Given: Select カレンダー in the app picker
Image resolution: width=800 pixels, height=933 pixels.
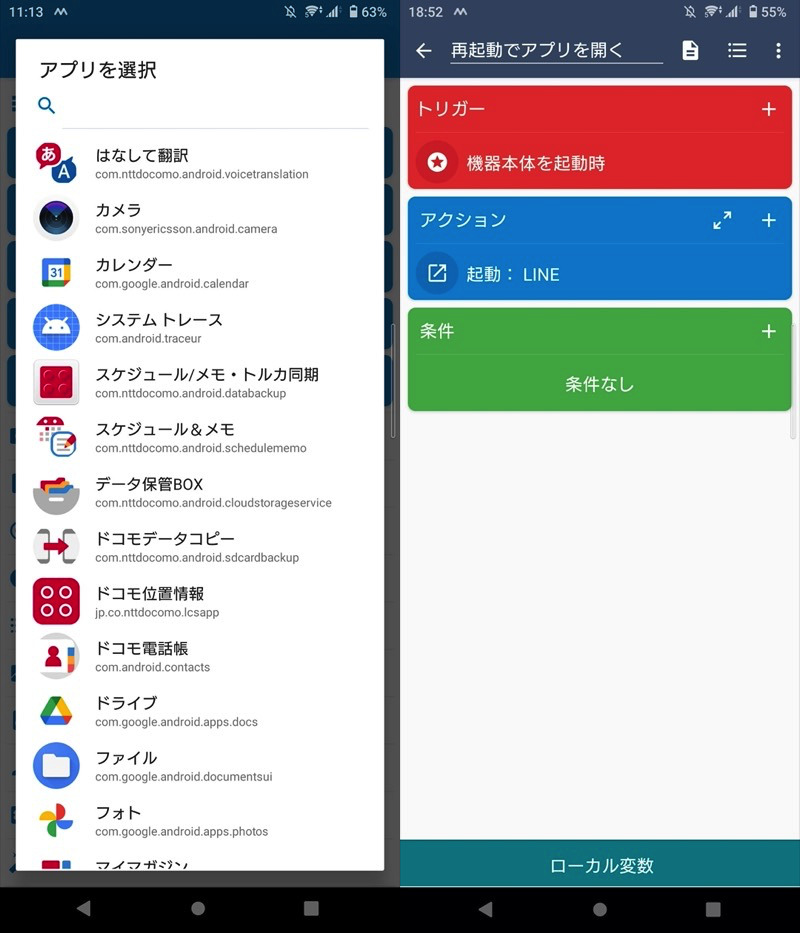Looking at the screenshot, I should [200, 273].
